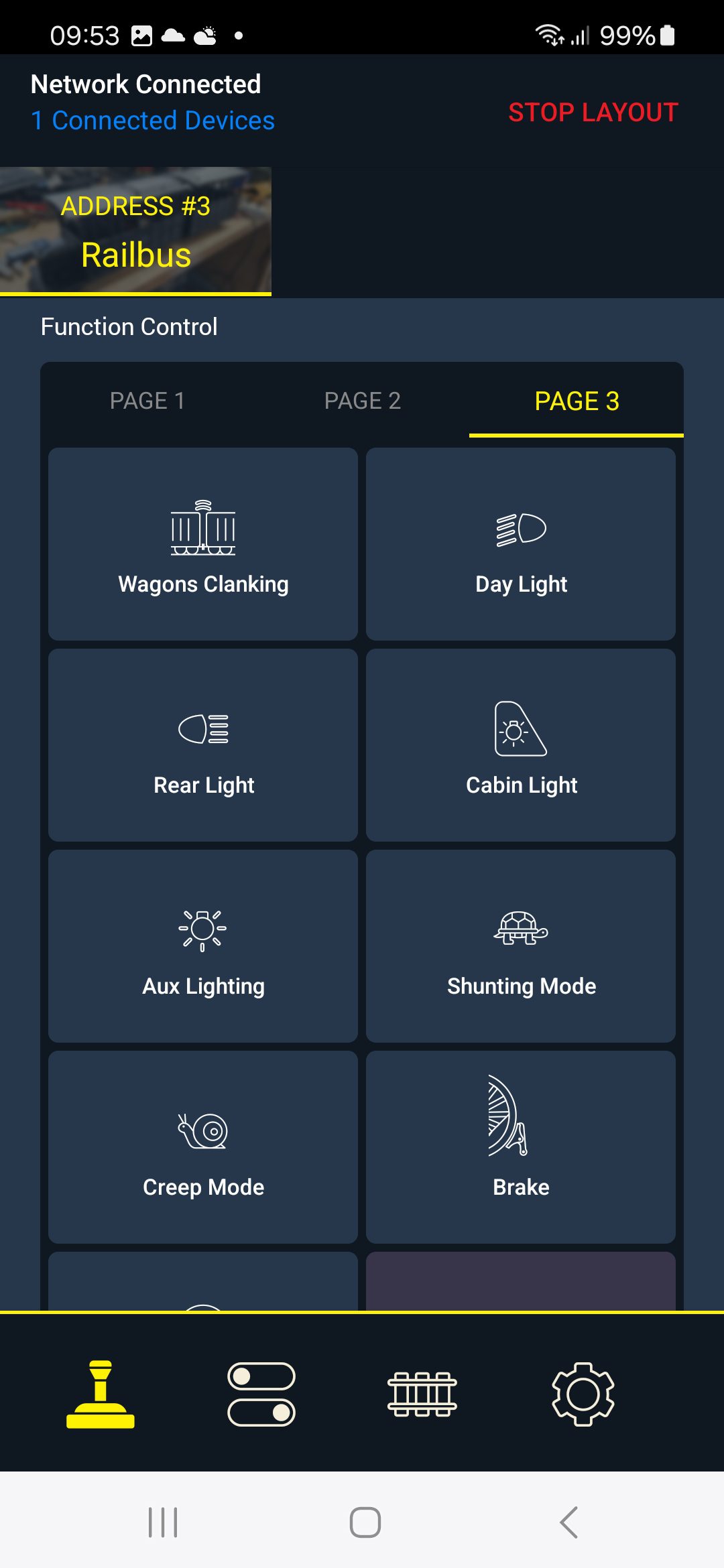
Task: Switch to the PAGE 2 tab
Action: [362, 401]
